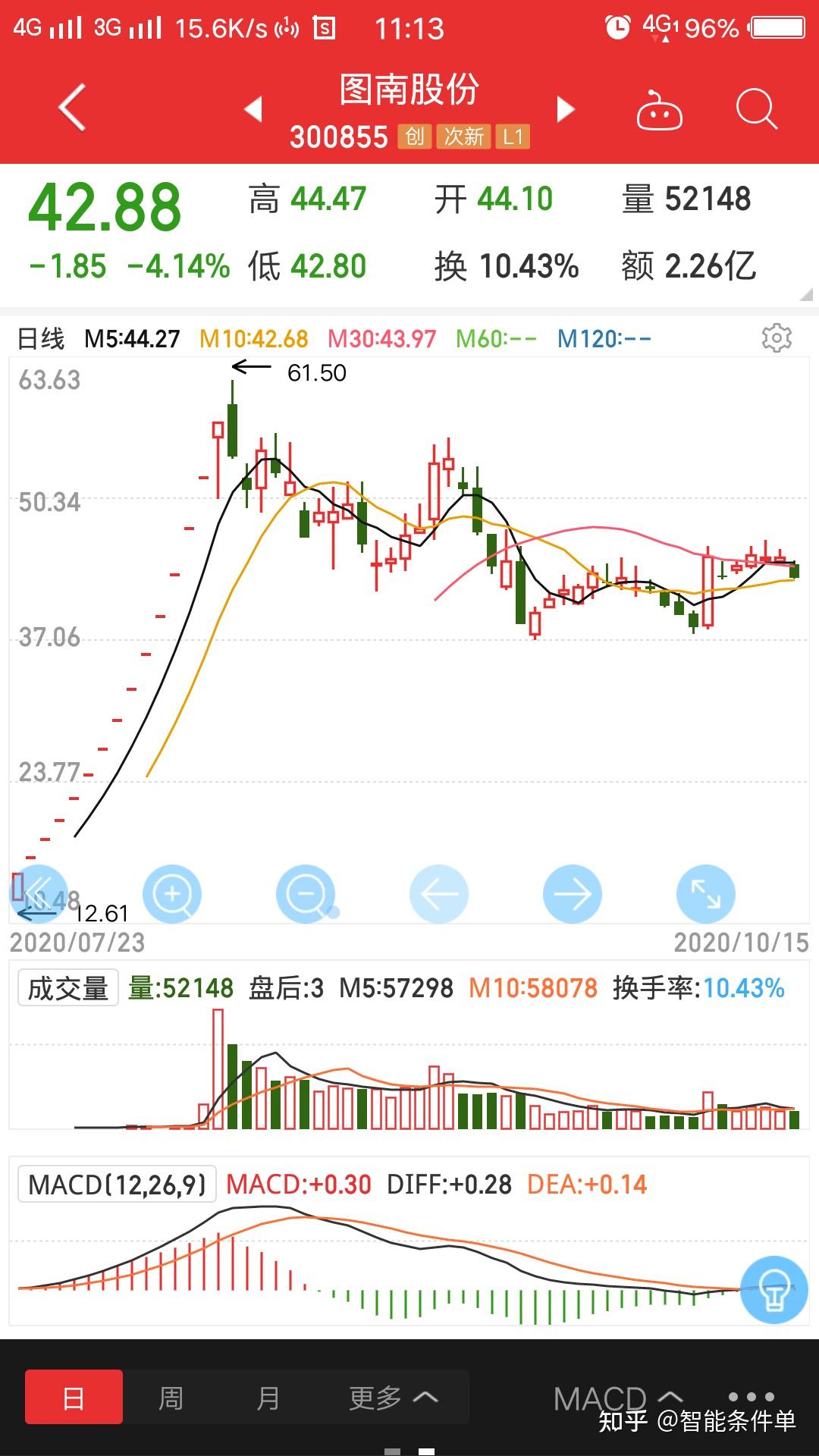Expand the quote details corner arrow
819x1456 pixels.
(805, 294)
